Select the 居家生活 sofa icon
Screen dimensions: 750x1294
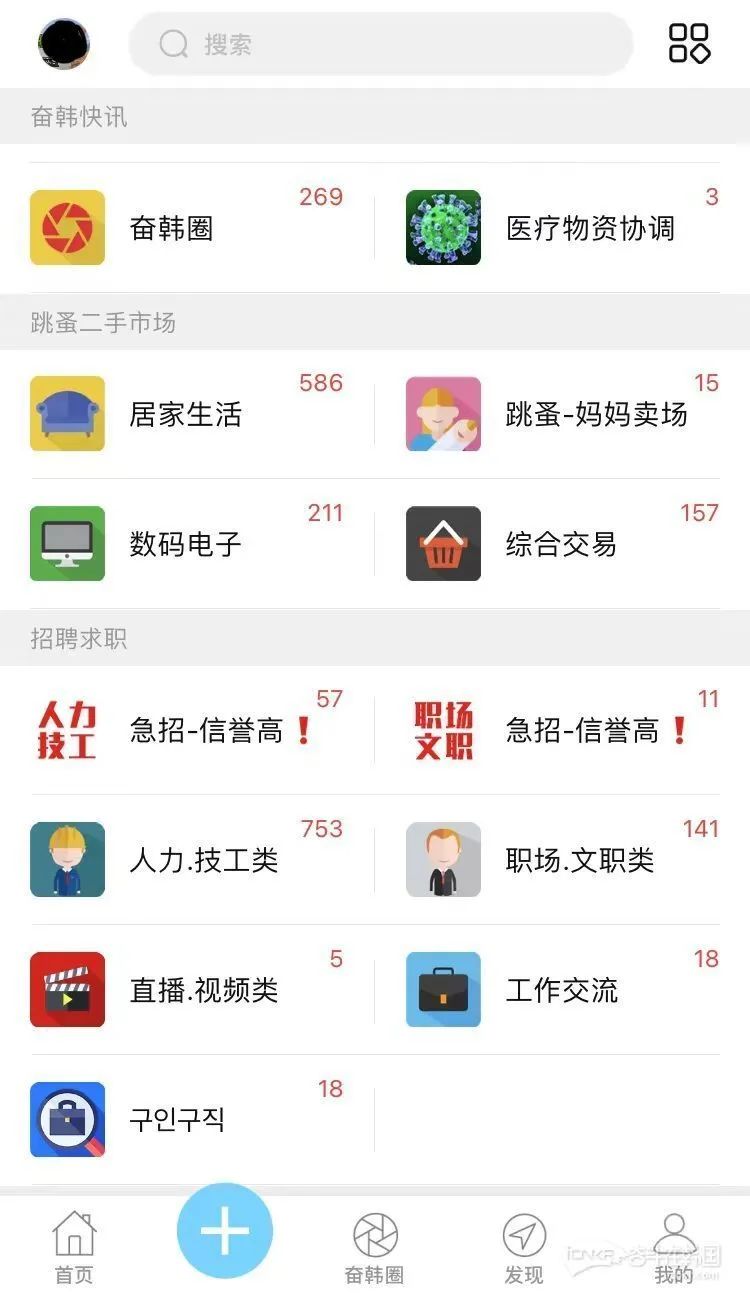67,413
